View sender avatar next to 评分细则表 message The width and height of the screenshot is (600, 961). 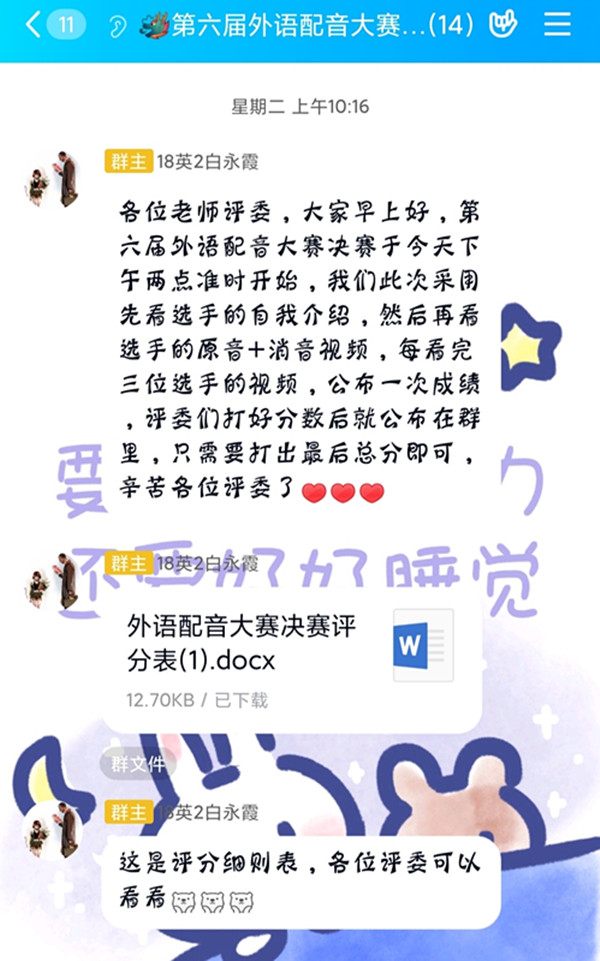(x=52, y=832)
